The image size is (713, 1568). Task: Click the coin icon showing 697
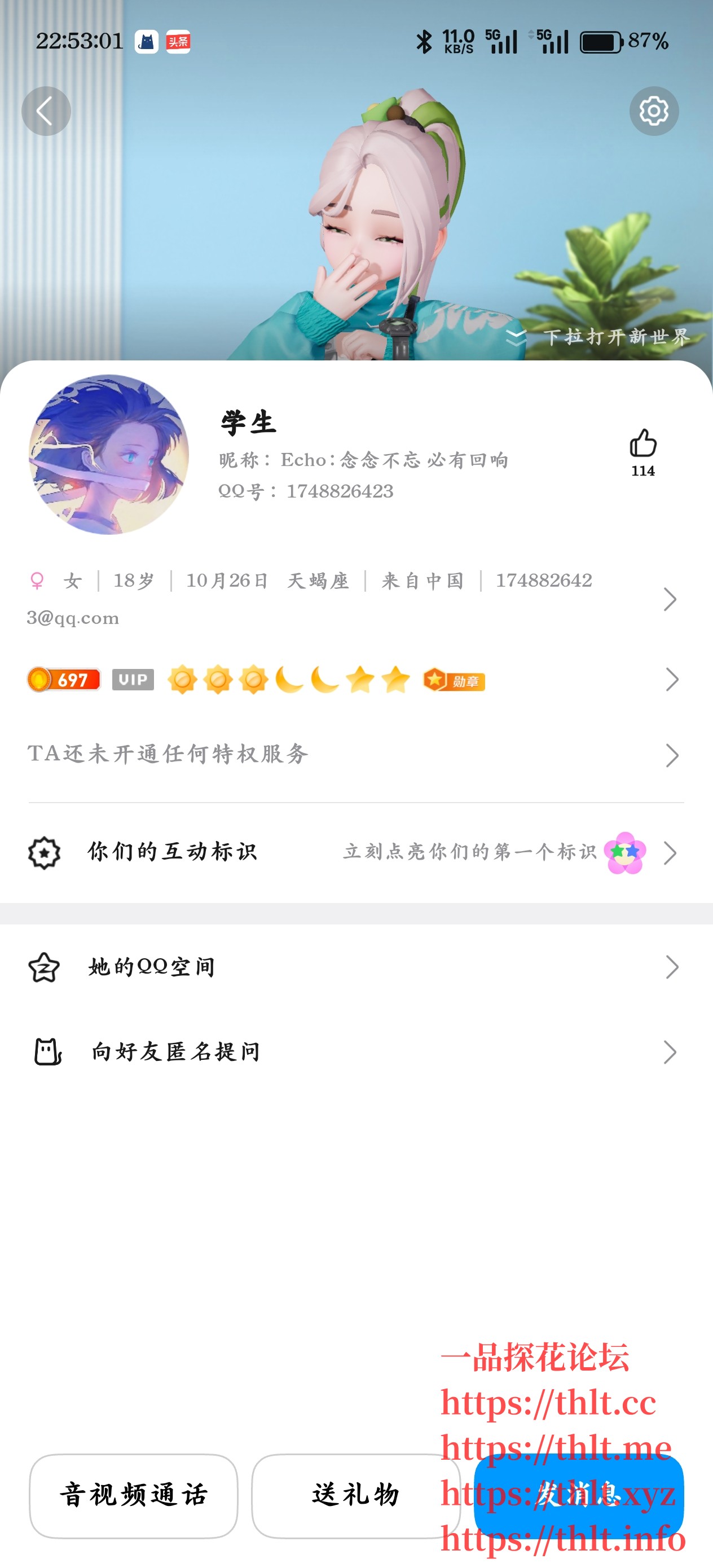[x=64, y=681]
